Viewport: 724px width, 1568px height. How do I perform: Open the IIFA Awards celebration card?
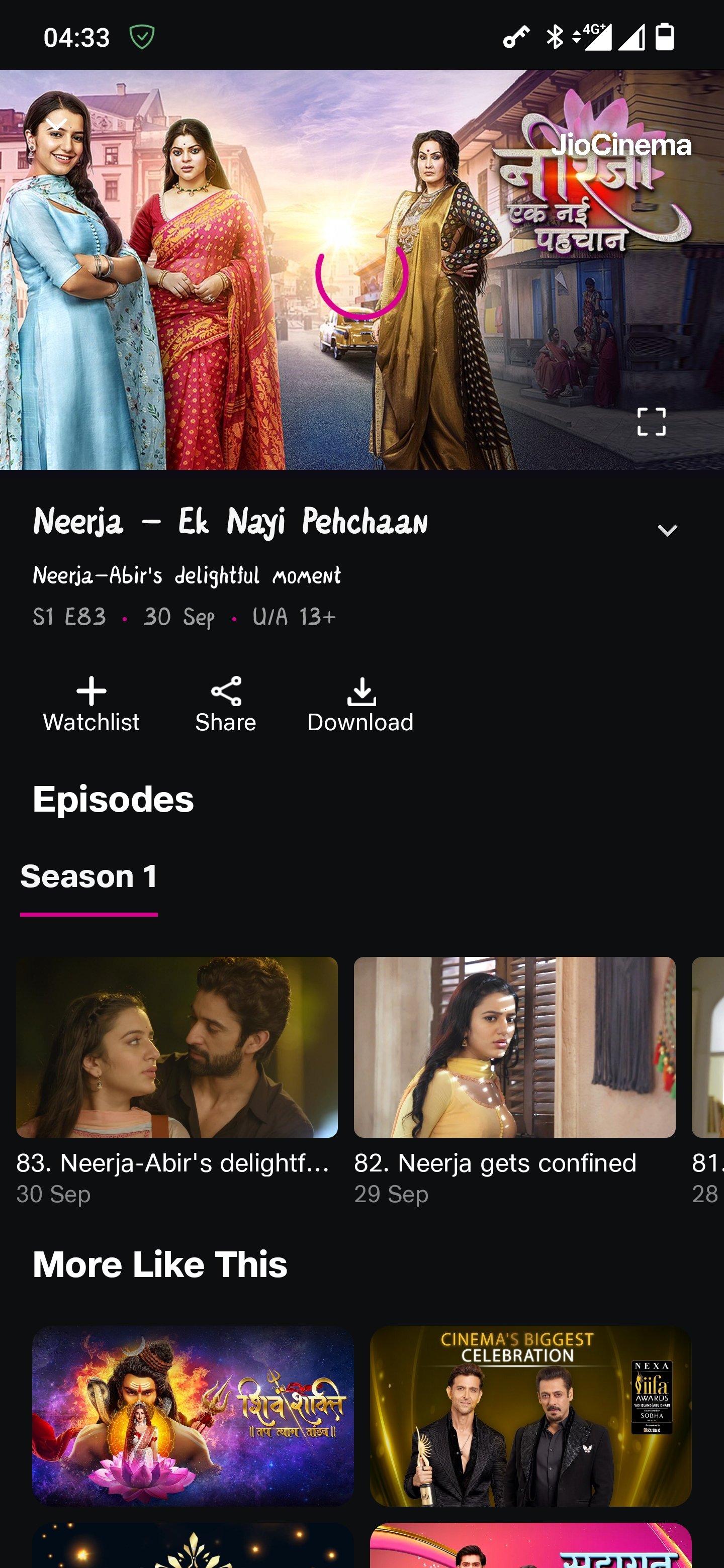coord(530,1416)
